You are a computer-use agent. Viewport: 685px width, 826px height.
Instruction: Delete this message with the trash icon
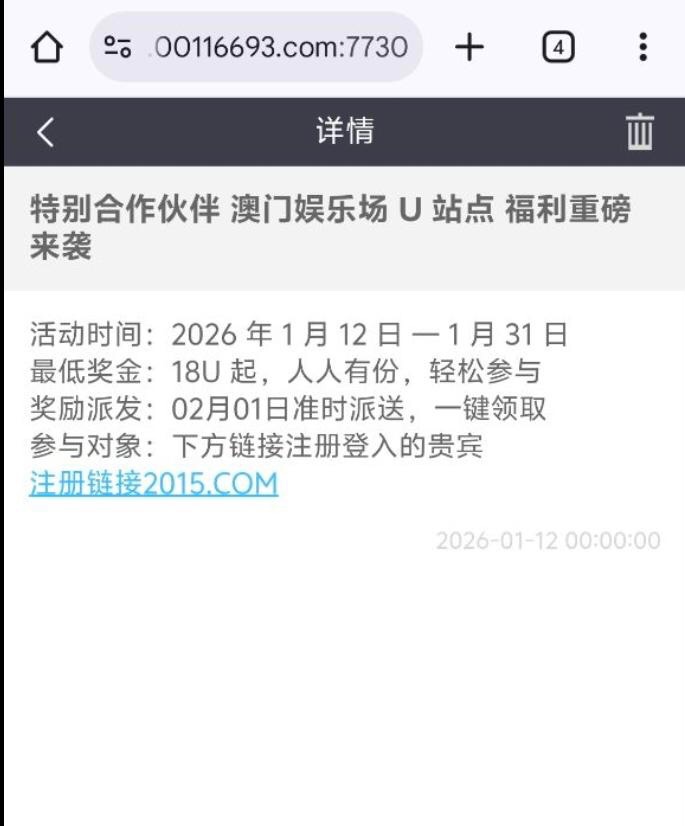[640, 132]
